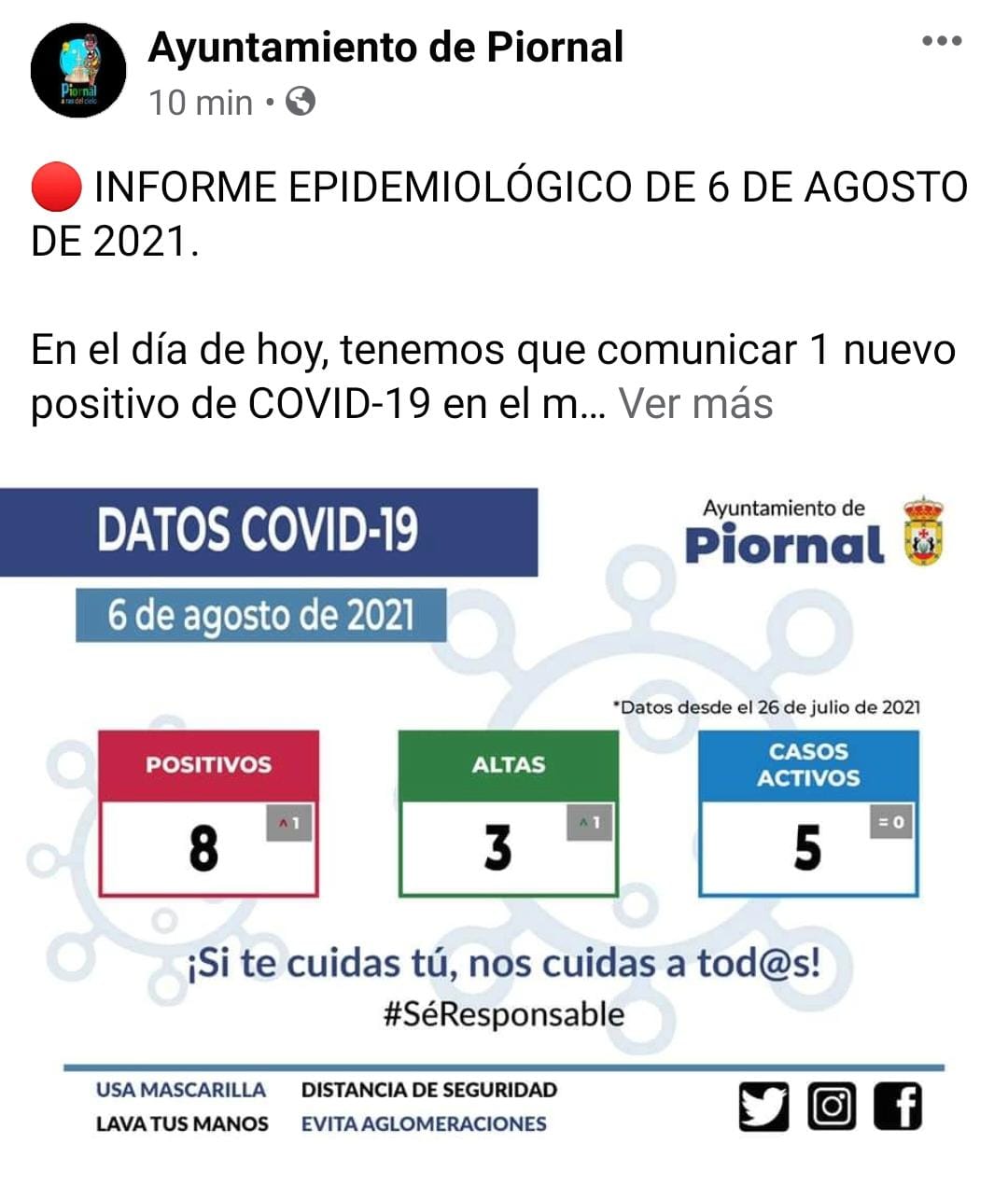Open the post's three-dot options menu

point(941,41)
